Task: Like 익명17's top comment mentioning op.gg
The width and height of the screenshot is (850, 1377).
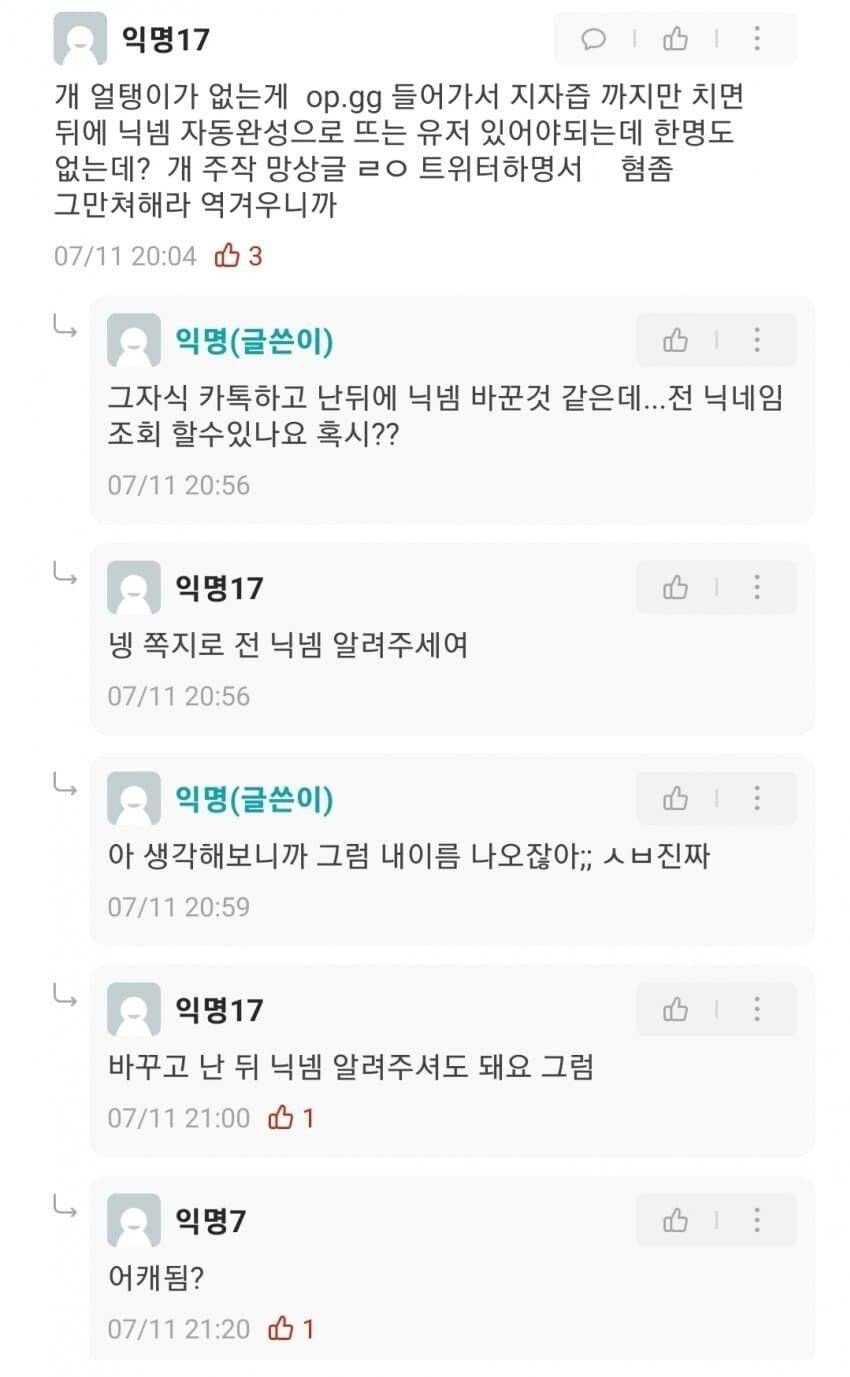Action: tap(676, 39)
